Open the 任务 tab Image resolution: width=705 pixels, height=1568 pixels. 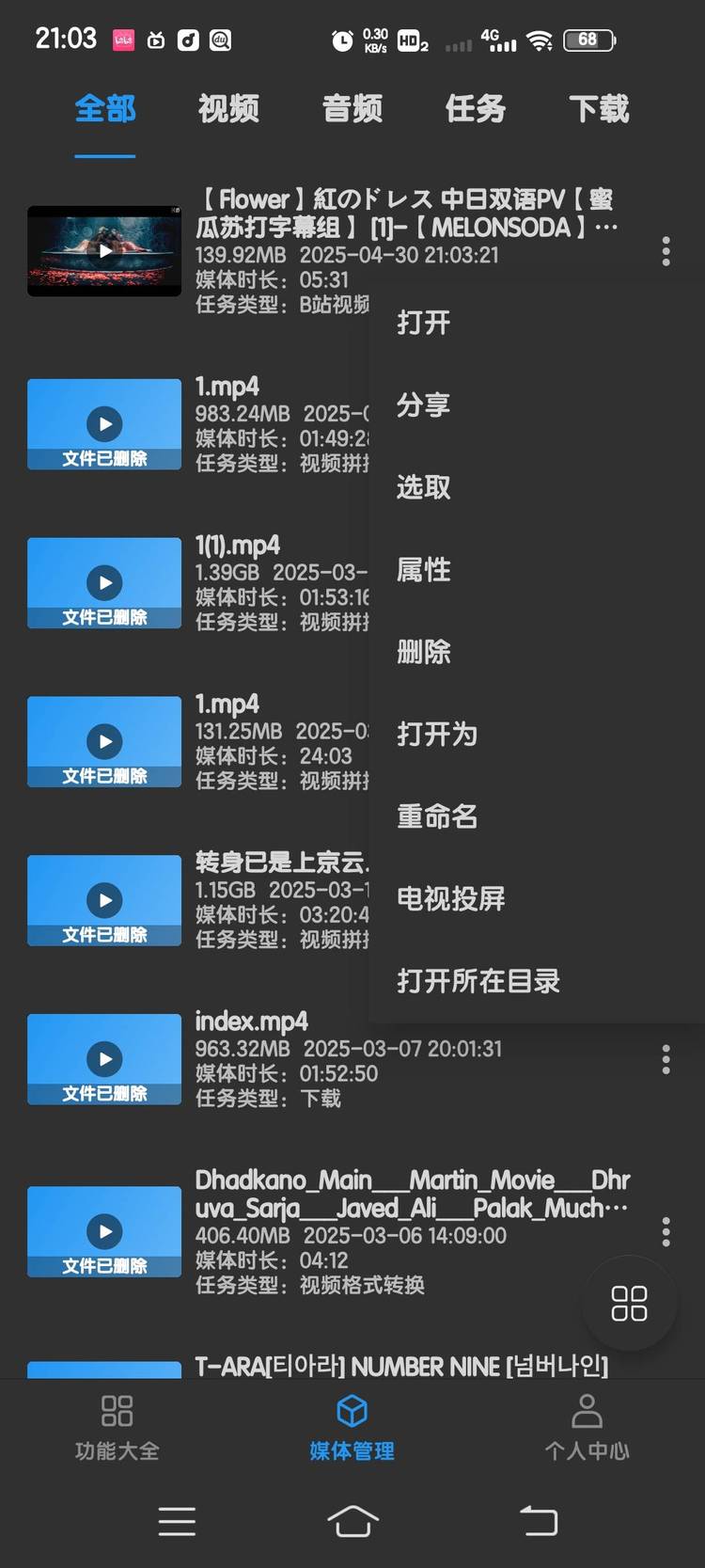(476, 109)
